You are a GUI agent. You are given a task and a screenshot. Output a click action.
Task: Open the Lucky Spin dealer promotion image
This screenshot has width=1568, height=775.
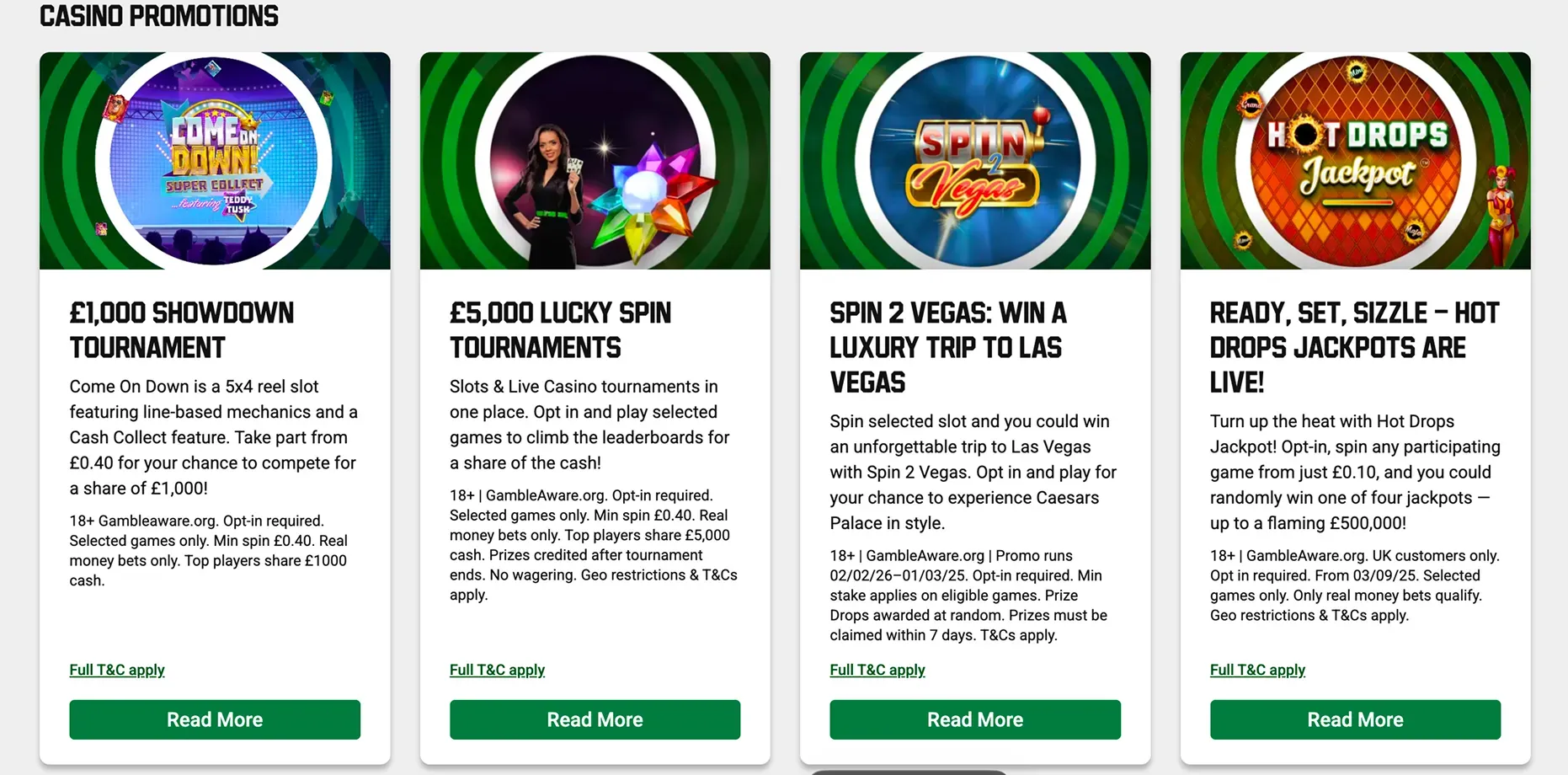595,161
